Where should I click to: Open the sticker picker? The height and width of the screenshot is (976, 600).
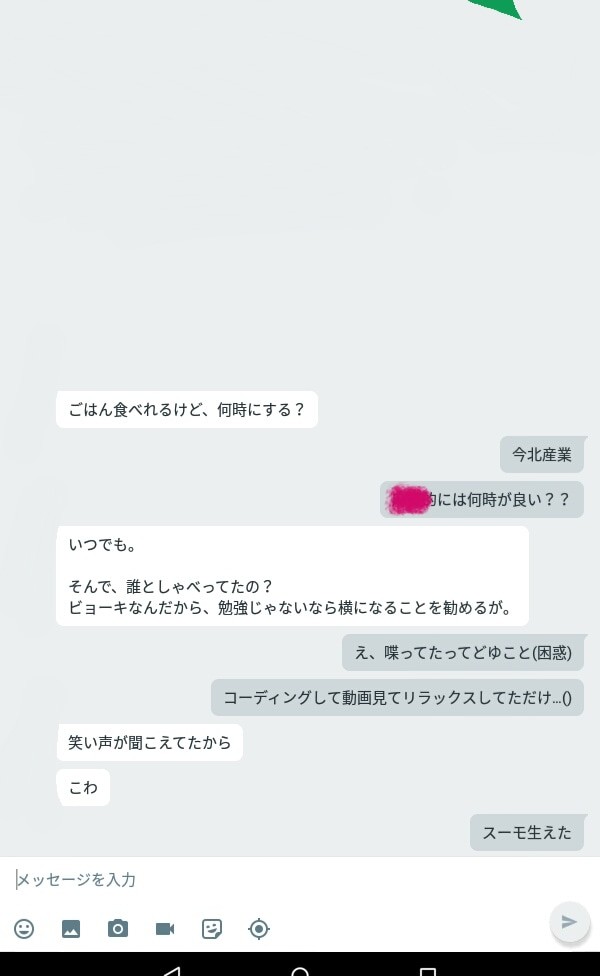[212, 929]
